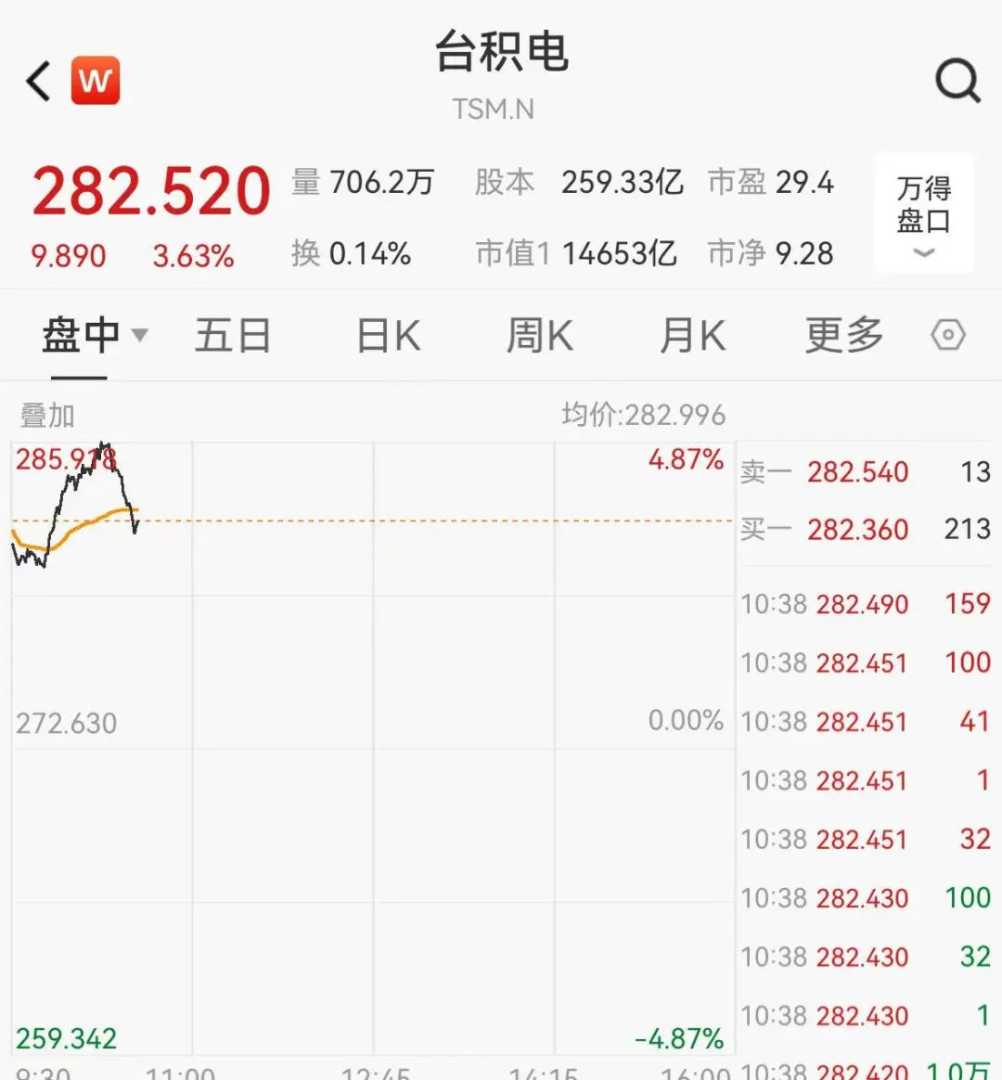
Task: Expand the 万得盘口 panel
Action: (x=923, y=214)
